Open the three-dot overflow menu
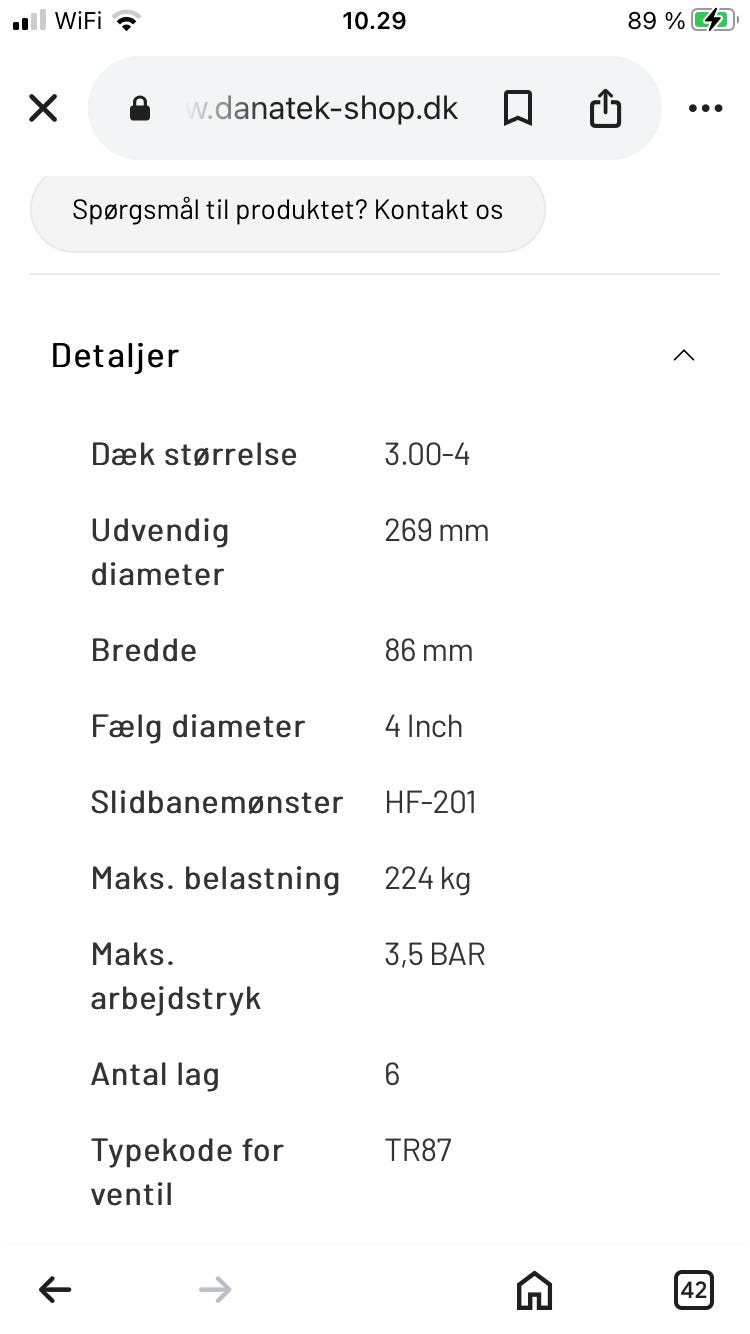This screenshot has width=750, height=1334. coord(705,108)
